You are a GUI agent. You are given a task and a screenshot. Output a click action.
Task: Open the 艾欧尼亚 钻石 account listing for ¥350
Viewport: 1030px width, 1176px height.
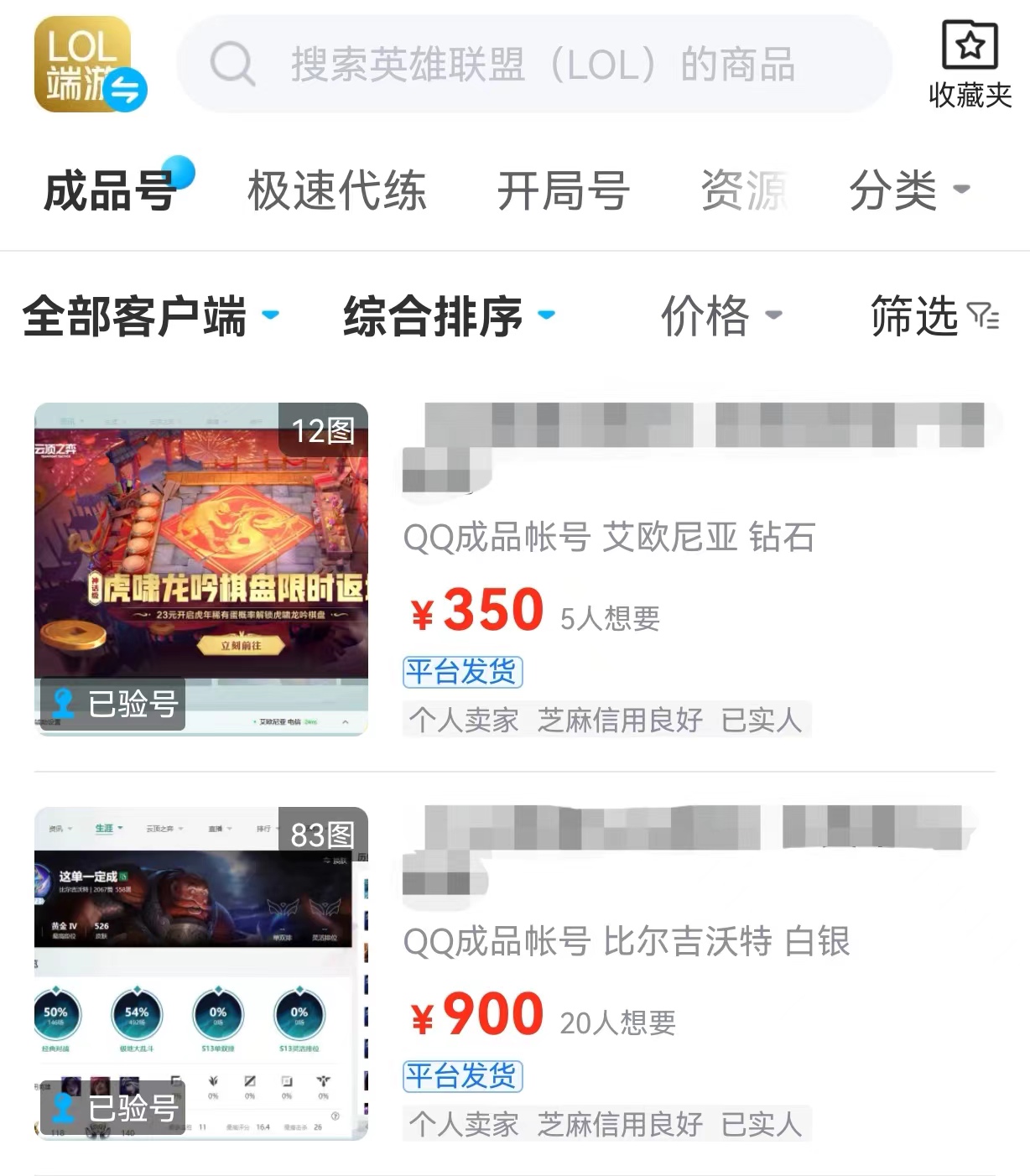[x=608, y=538]
